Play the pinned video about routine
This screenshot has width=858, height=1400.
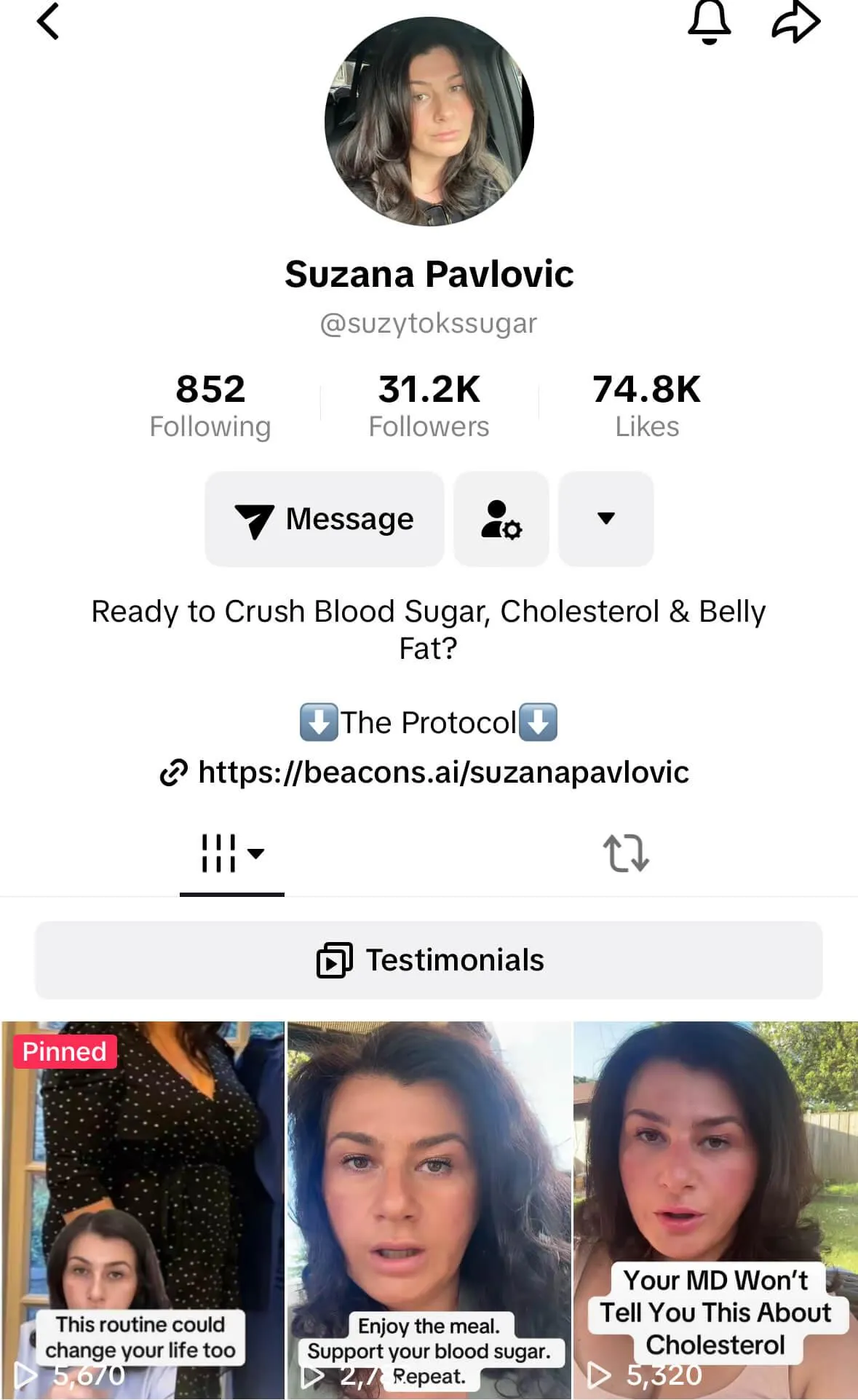[x=143, y=1210]
